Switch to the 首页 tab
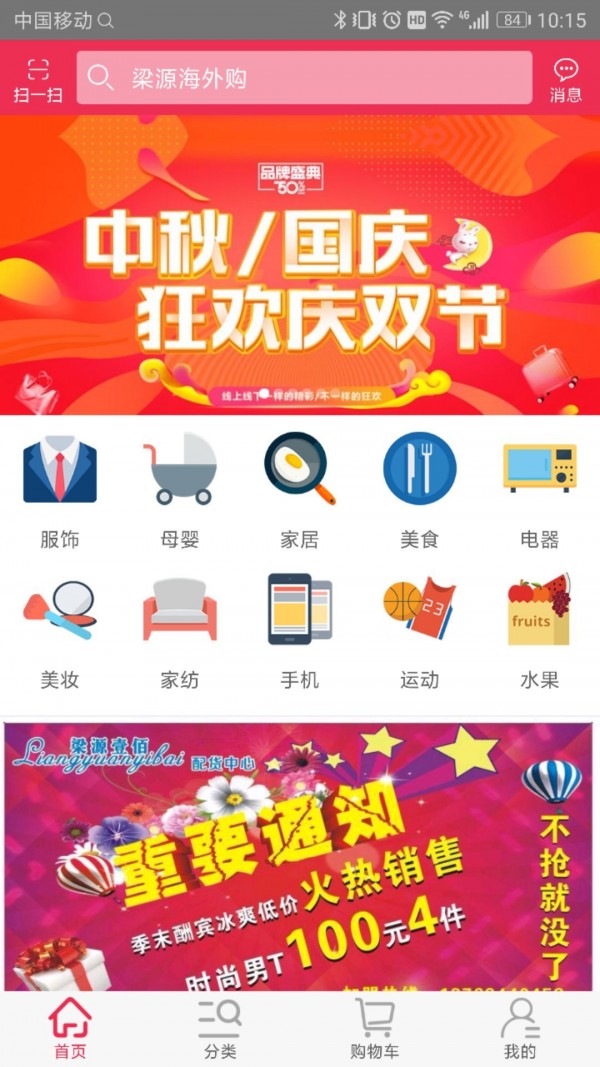Screen dimensions: 600x1067 70,1028
